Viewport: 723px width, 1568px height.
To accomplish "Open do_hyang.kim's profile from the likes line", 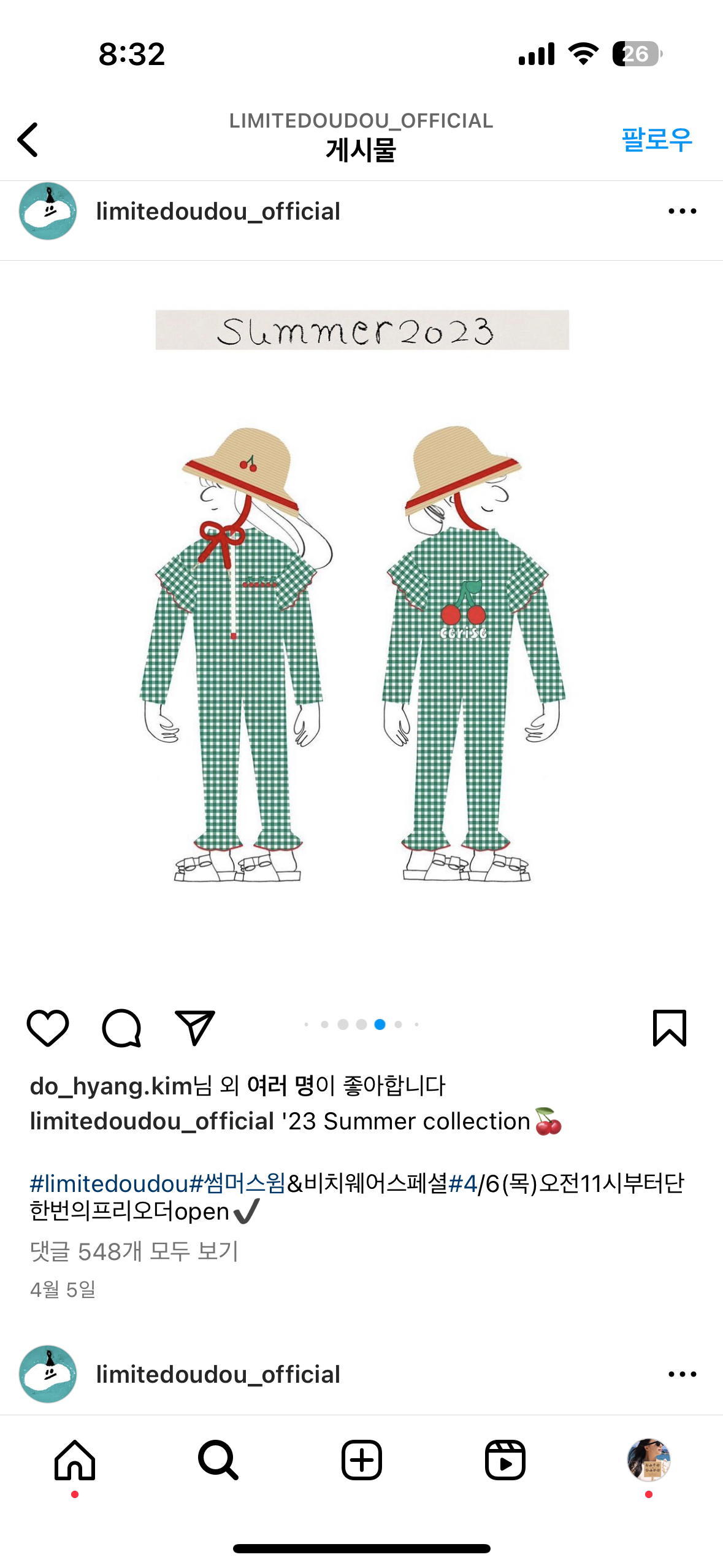I will (x=110, y=1086).
